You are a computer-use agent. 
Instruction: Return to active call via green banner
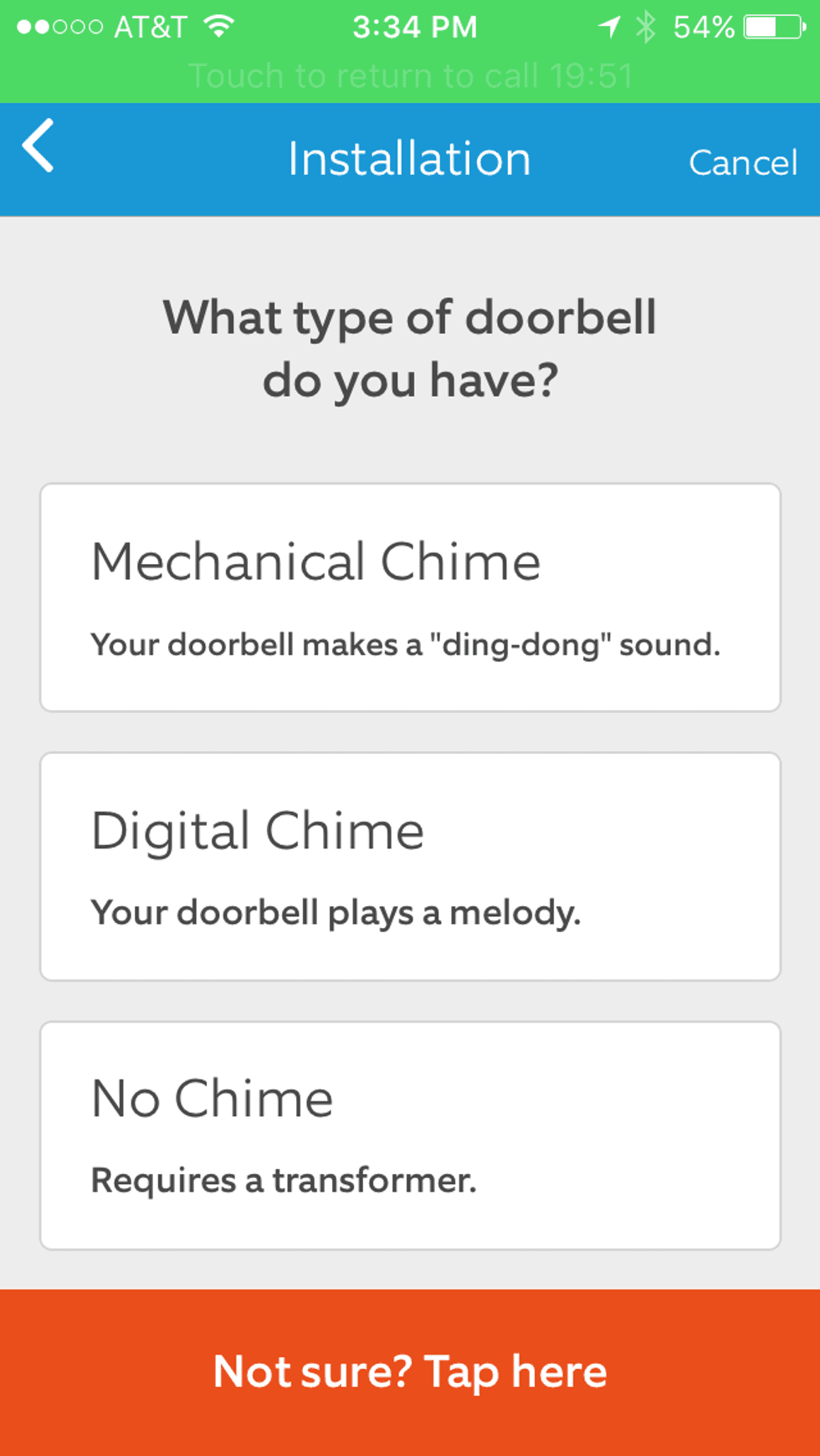[x=409, y=75]
